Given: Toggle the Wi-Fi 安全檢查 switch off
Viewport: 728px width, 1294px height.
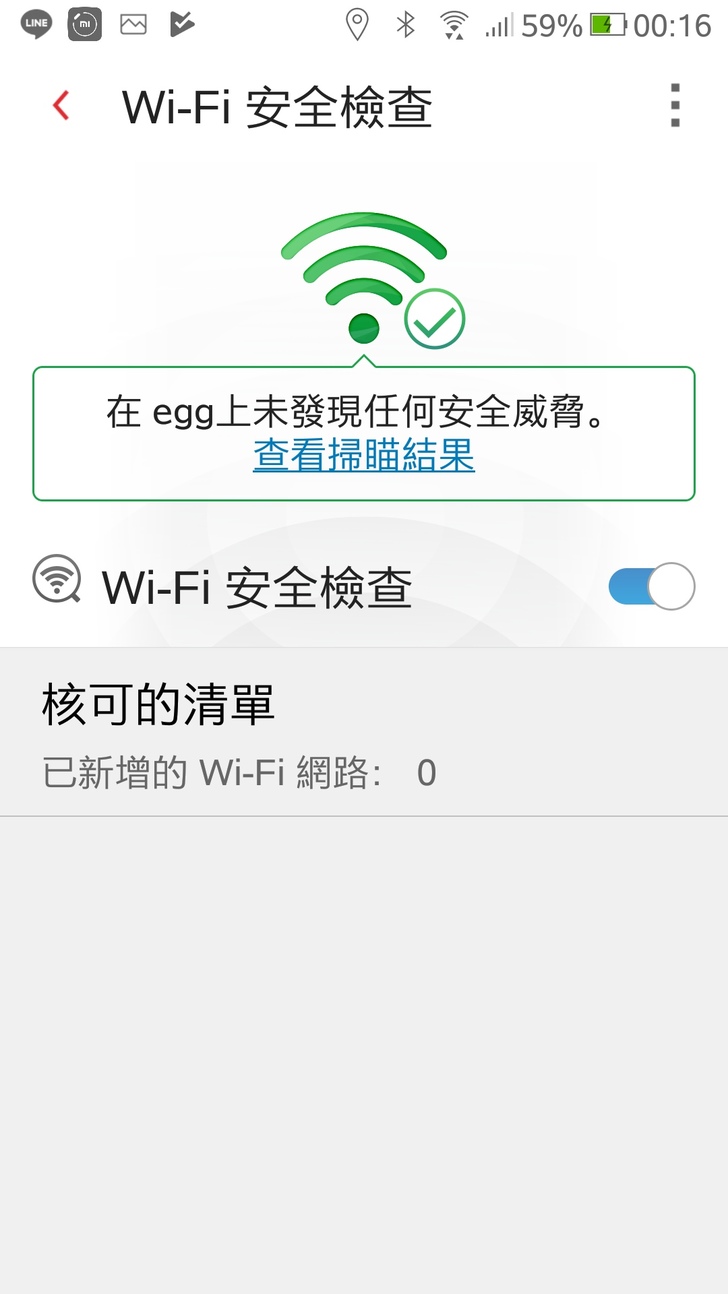Looking at the screenshot, I should pos(651,587).
